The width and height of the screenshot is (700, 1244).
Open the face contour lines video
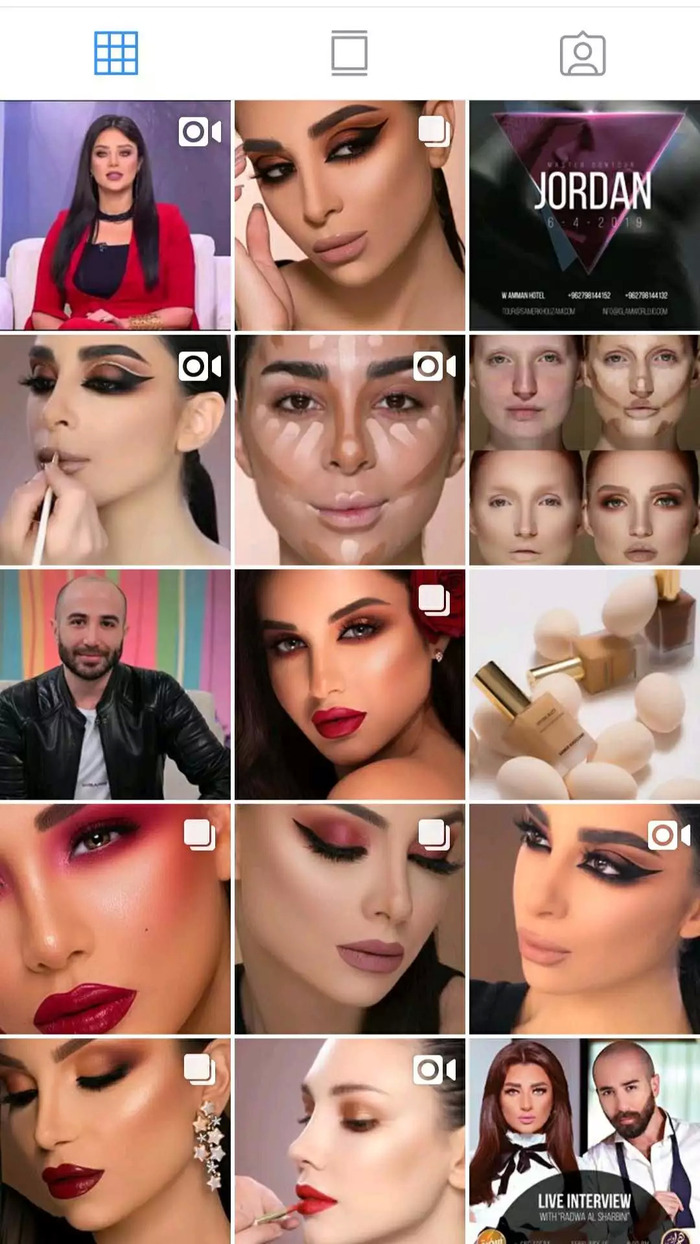tap(350, 450)
